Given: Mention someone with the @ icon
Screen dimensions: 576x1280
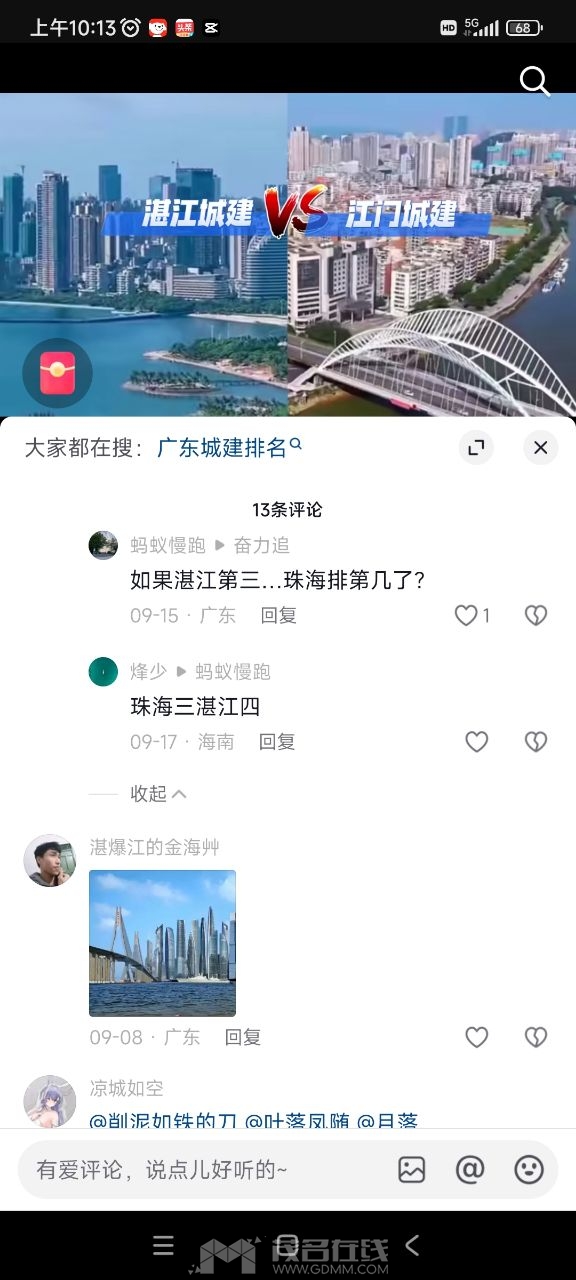Looking at the screenshot, I should (470, 1169).
